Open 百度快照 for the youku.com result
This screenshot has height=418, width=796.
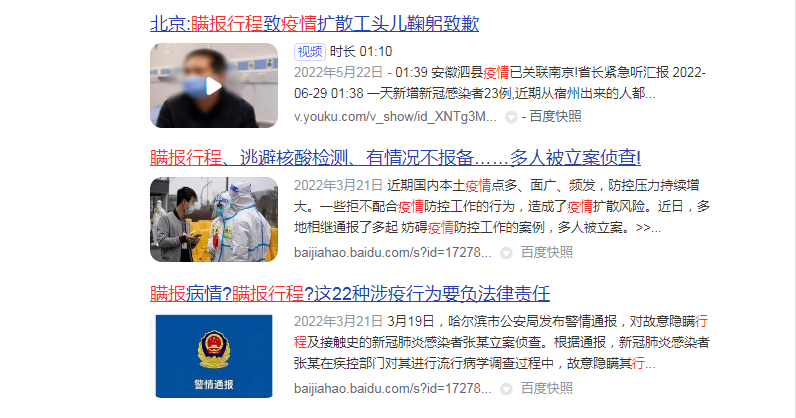coord(557,116)
